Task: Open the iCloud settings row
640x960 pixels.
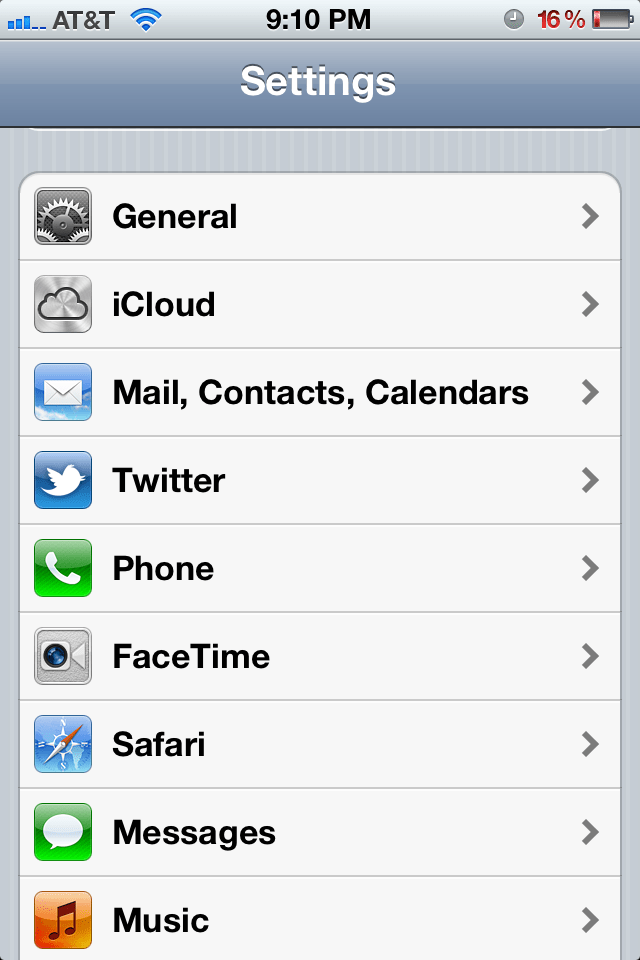Action: point(320,304)
